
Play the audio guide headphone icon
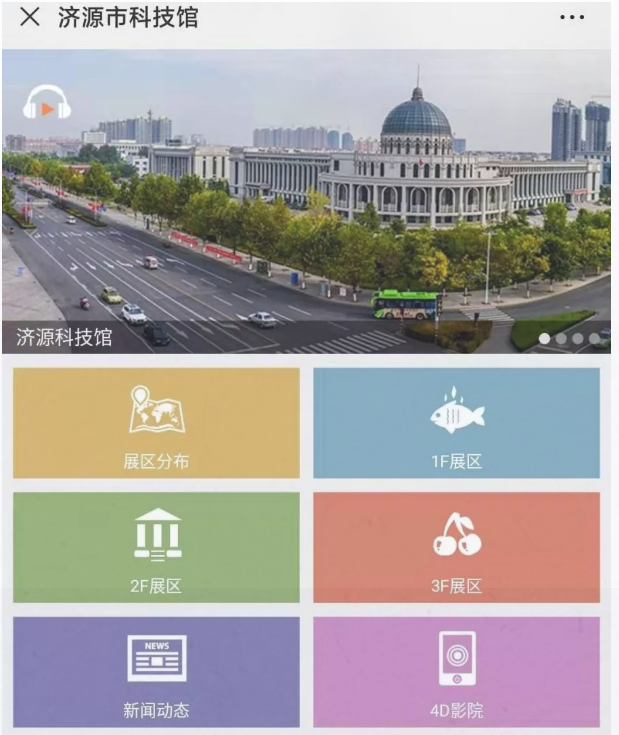pyautogui.click(x=47, y=103)
